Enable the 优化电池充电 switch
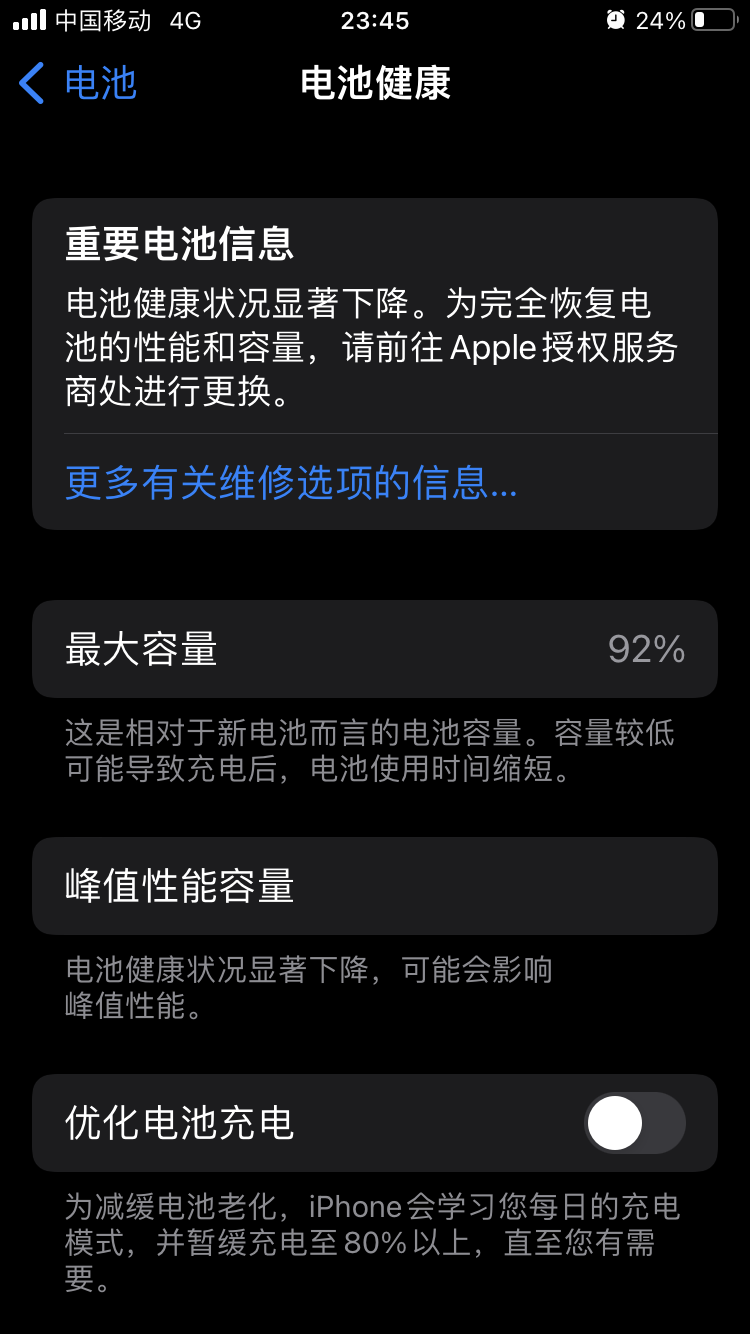The width and height of the screenshot is (750, 1334). (634, 1123)
